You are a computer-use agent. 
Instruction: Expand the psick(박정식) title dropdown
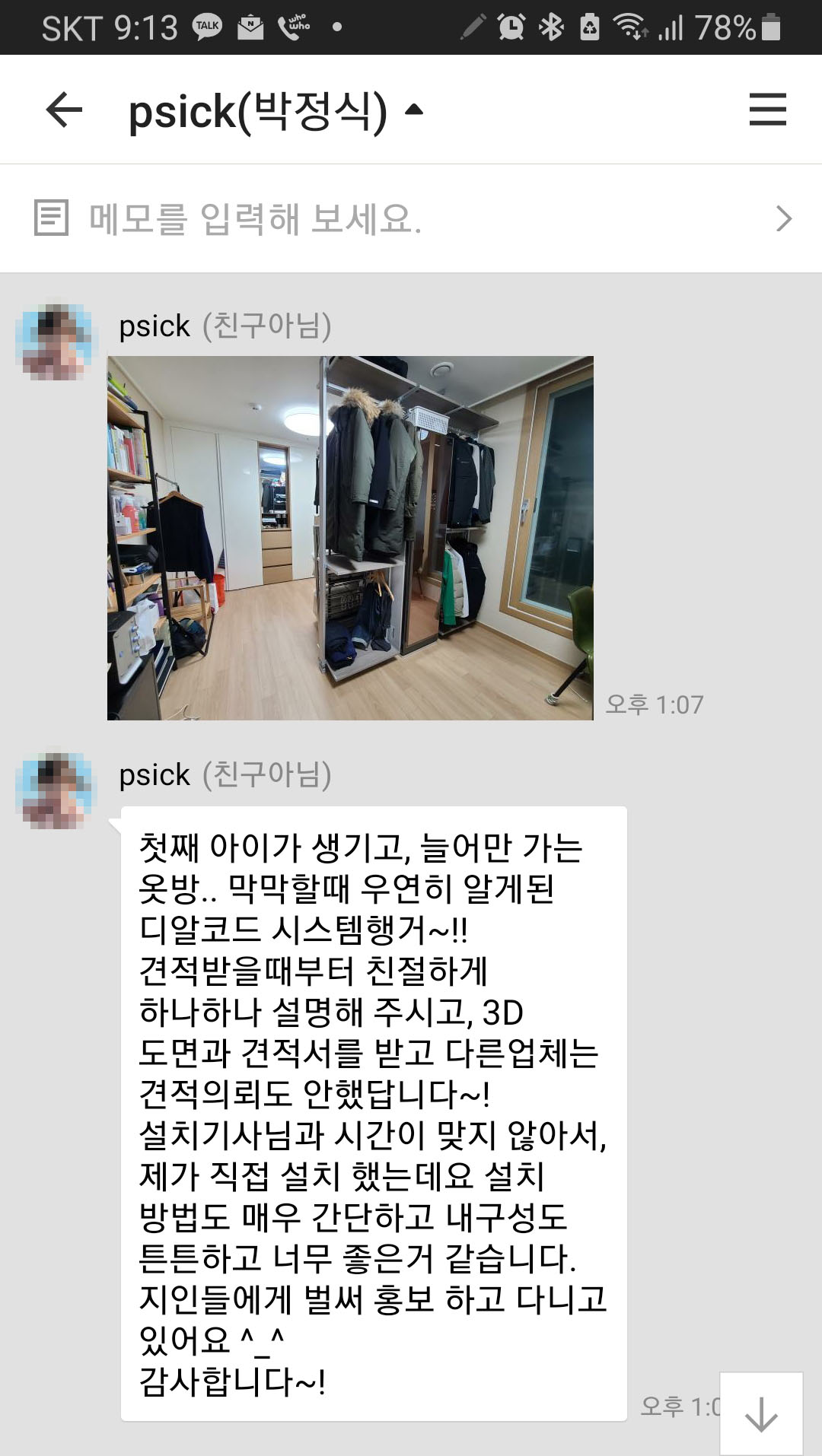coord(414,110)
